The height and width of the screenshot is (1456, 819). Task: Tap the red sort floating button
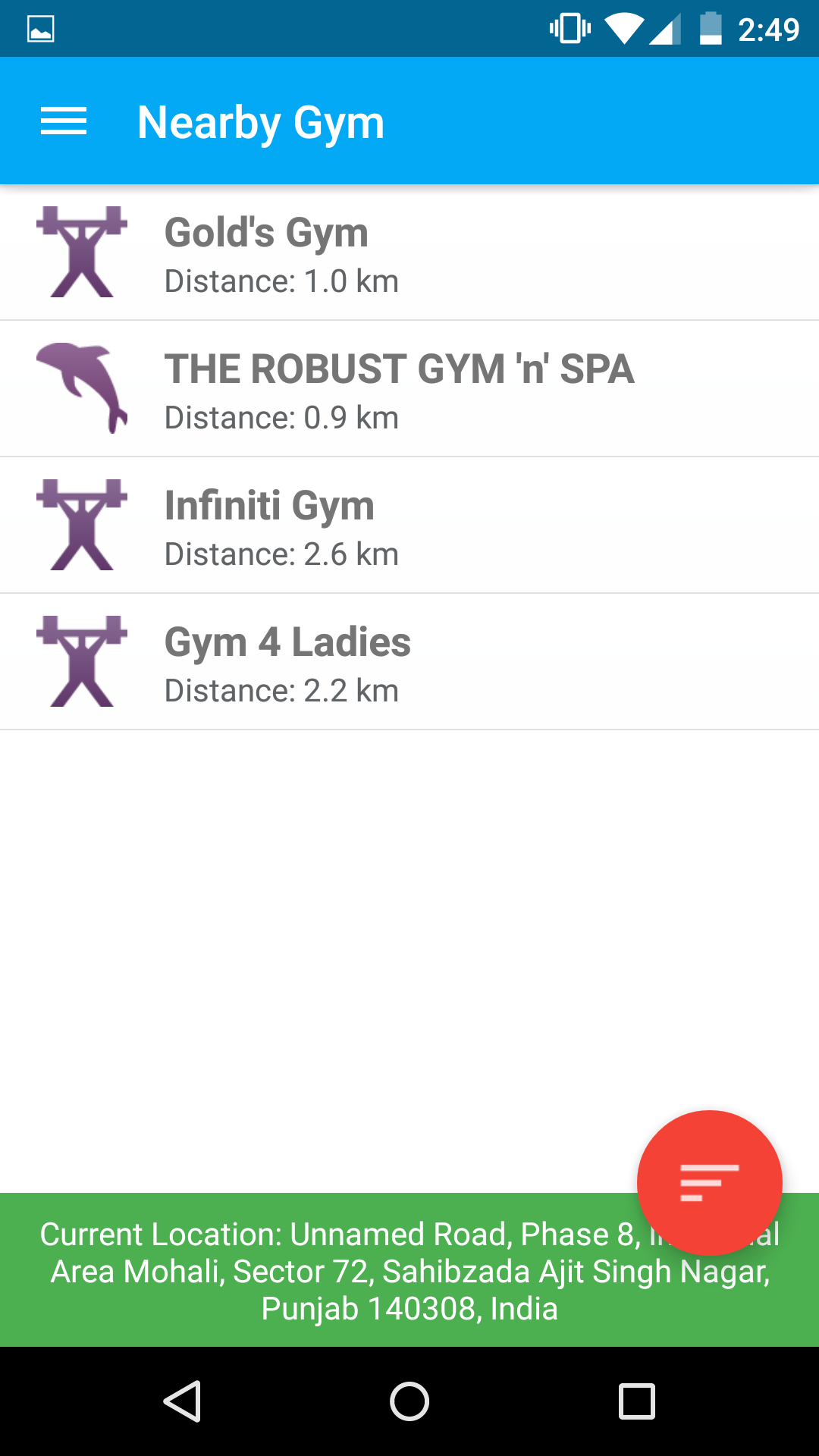point(709,1182)
